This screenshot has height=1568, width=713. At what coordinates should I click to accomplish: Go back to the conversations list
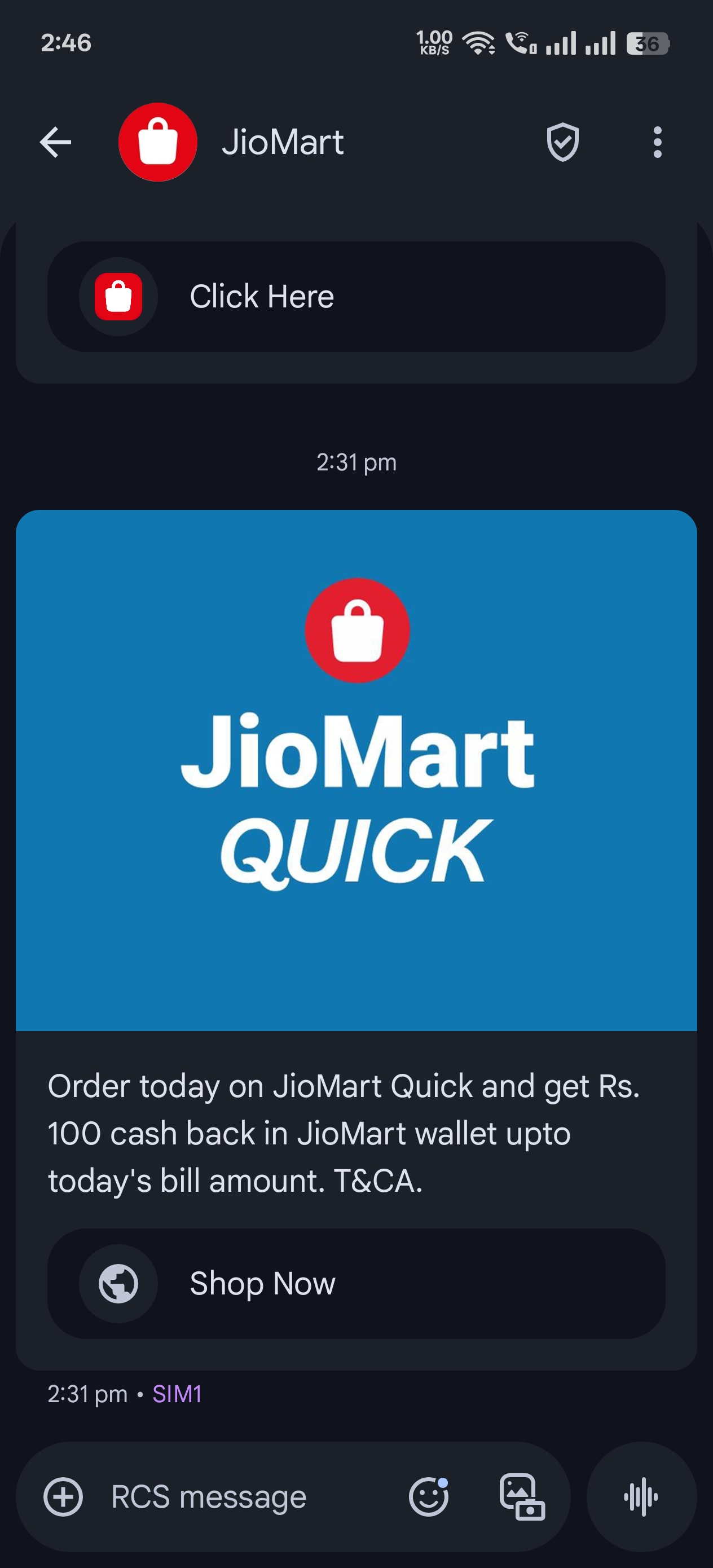tap(55, 143)
